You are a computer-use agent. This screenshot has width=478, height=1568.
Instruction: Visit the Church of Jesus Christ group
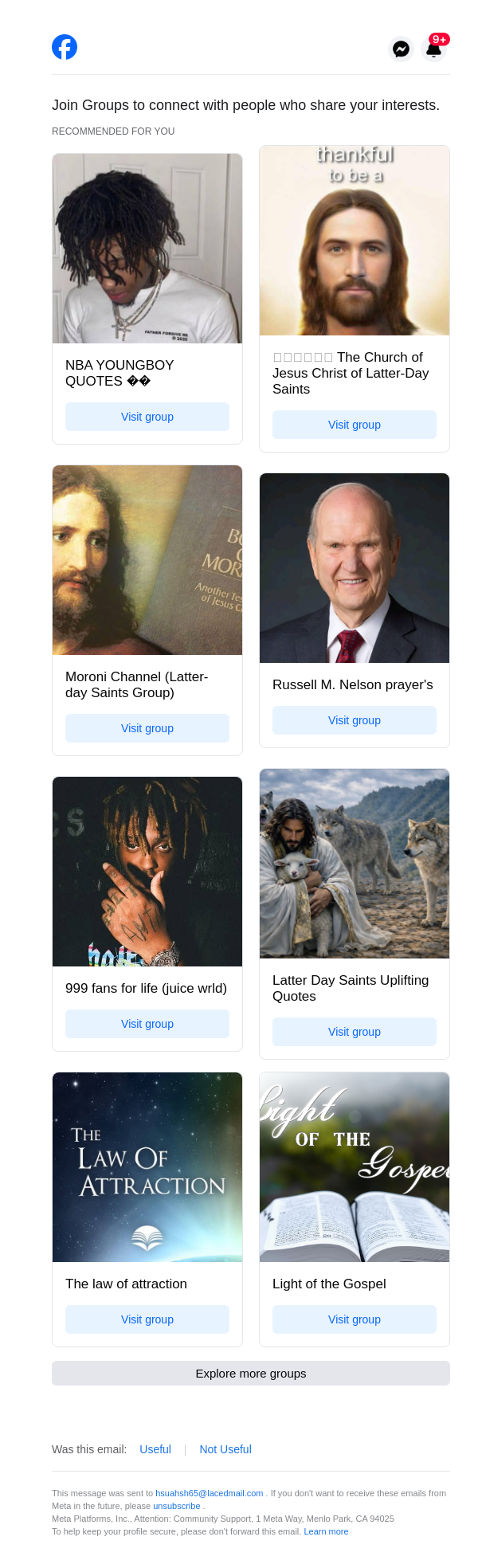point(355,425)
